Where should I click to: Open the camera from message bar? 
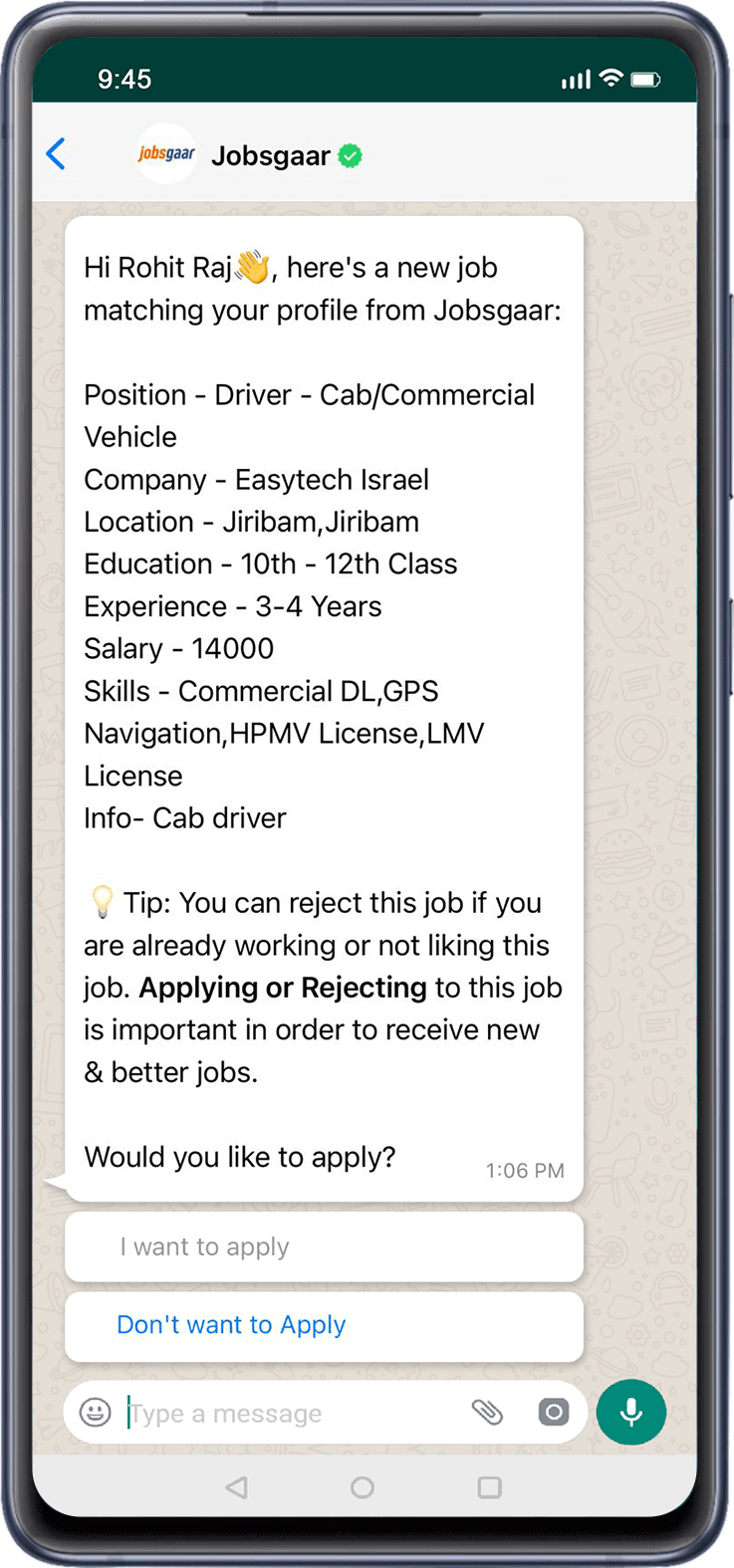[554, 1412]
